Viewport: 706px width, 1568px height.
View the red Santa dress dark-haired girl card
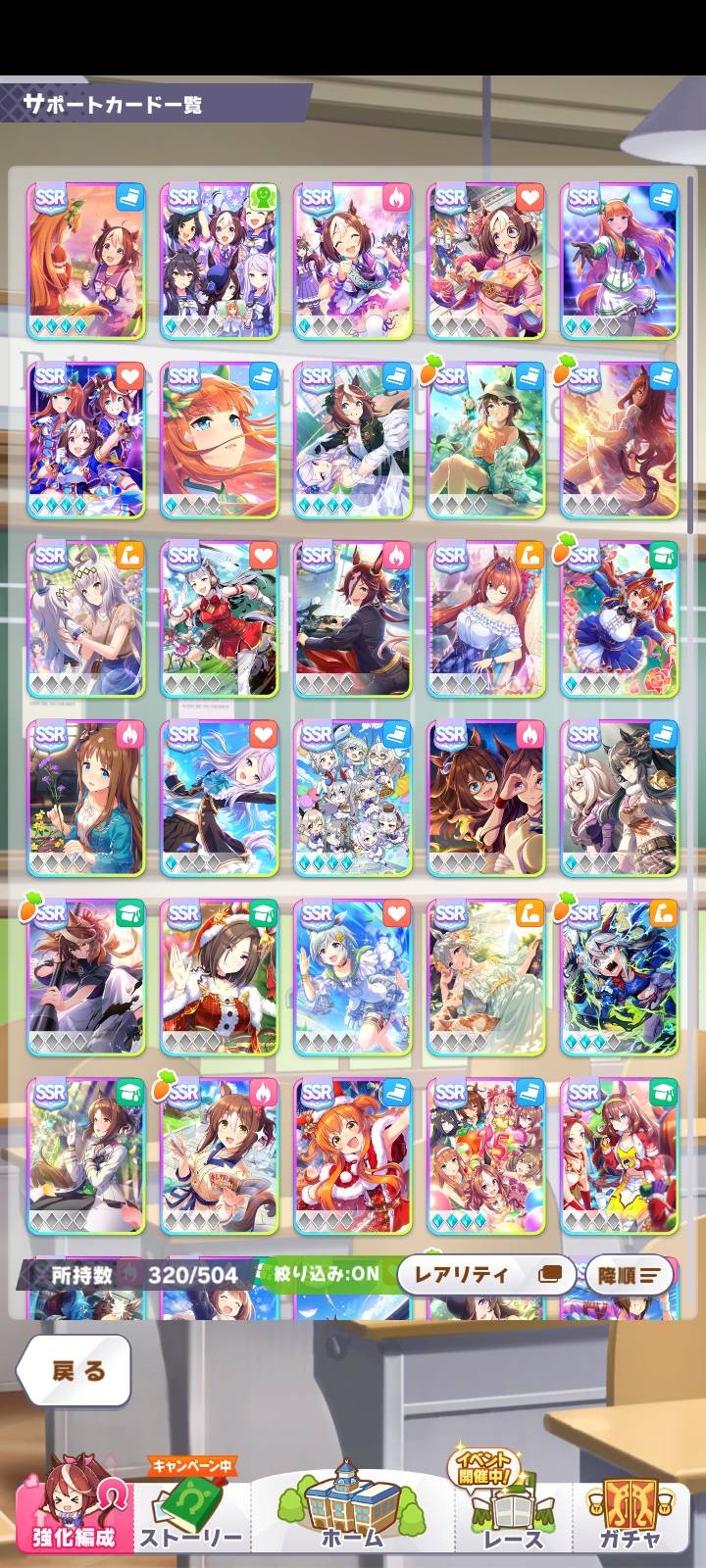[x=219, y=977]
